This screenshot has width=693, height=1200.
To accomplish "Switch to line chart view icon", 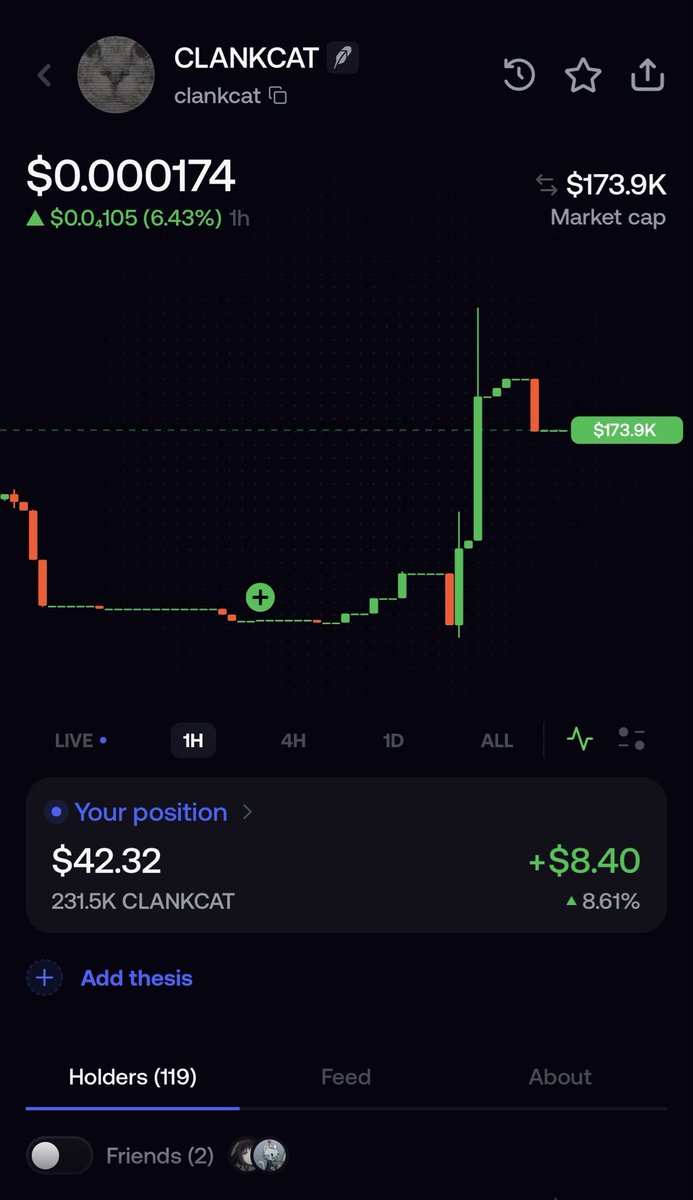I will 580,740.
